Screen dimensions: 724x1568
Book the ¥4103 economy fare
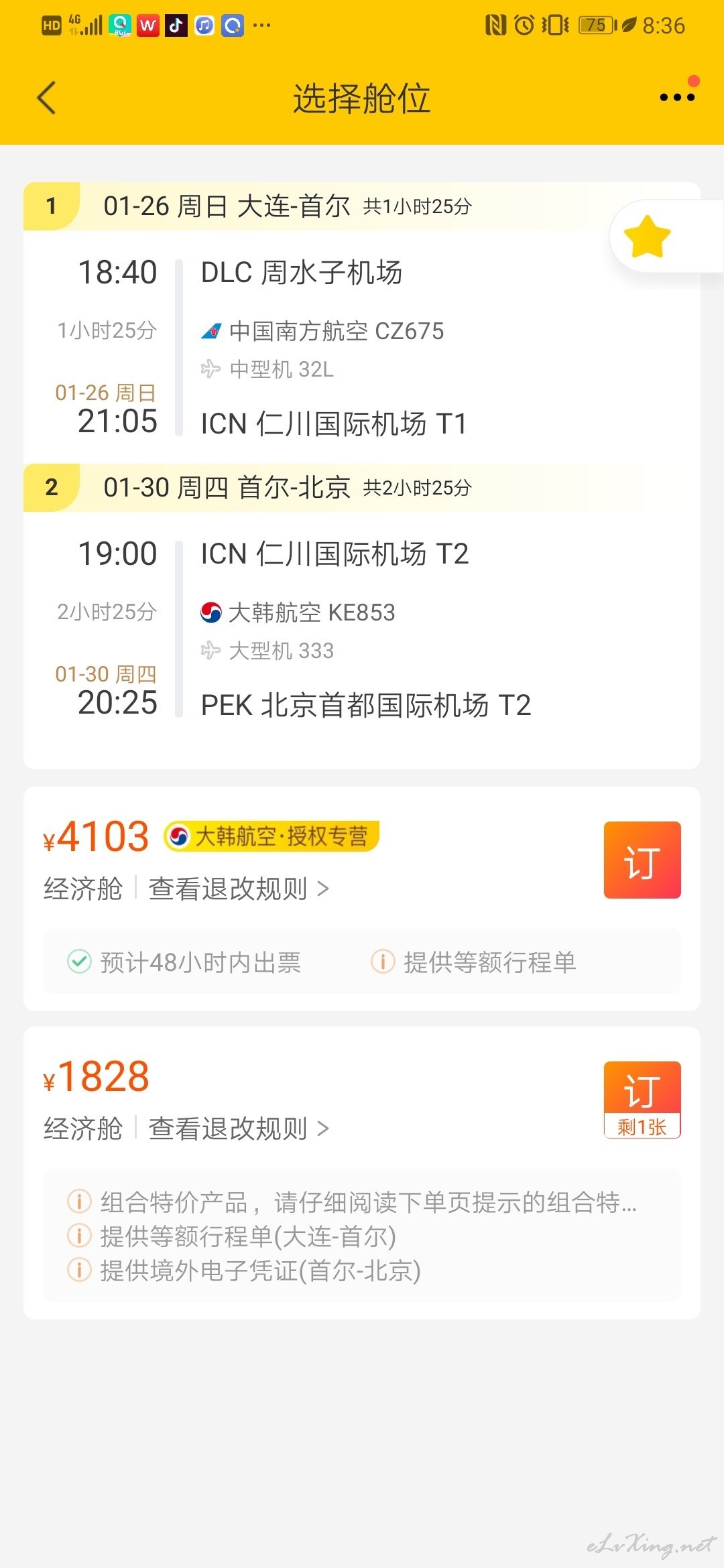642,860
